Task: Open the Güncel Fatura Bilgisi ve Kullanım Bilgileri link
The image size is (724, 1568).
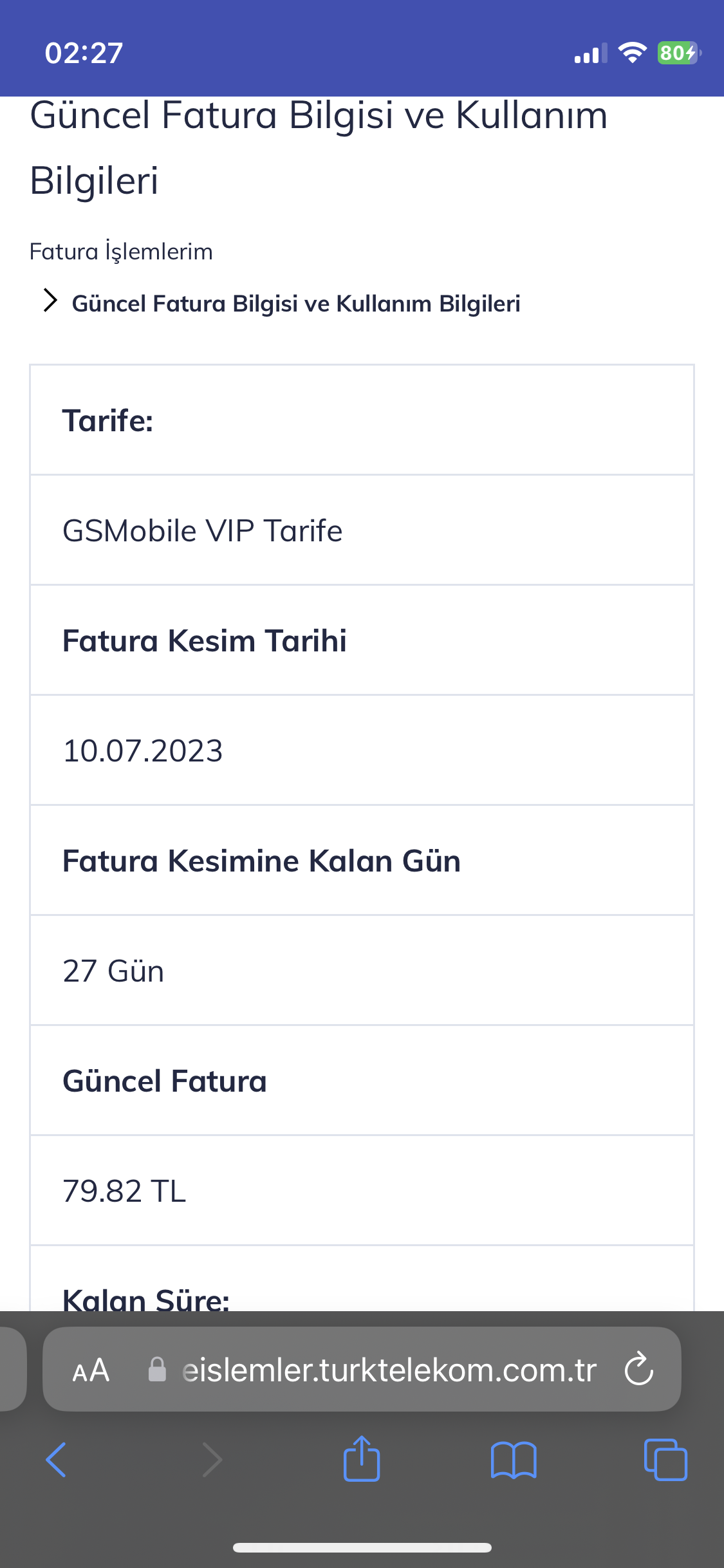Action: point(296,303)
